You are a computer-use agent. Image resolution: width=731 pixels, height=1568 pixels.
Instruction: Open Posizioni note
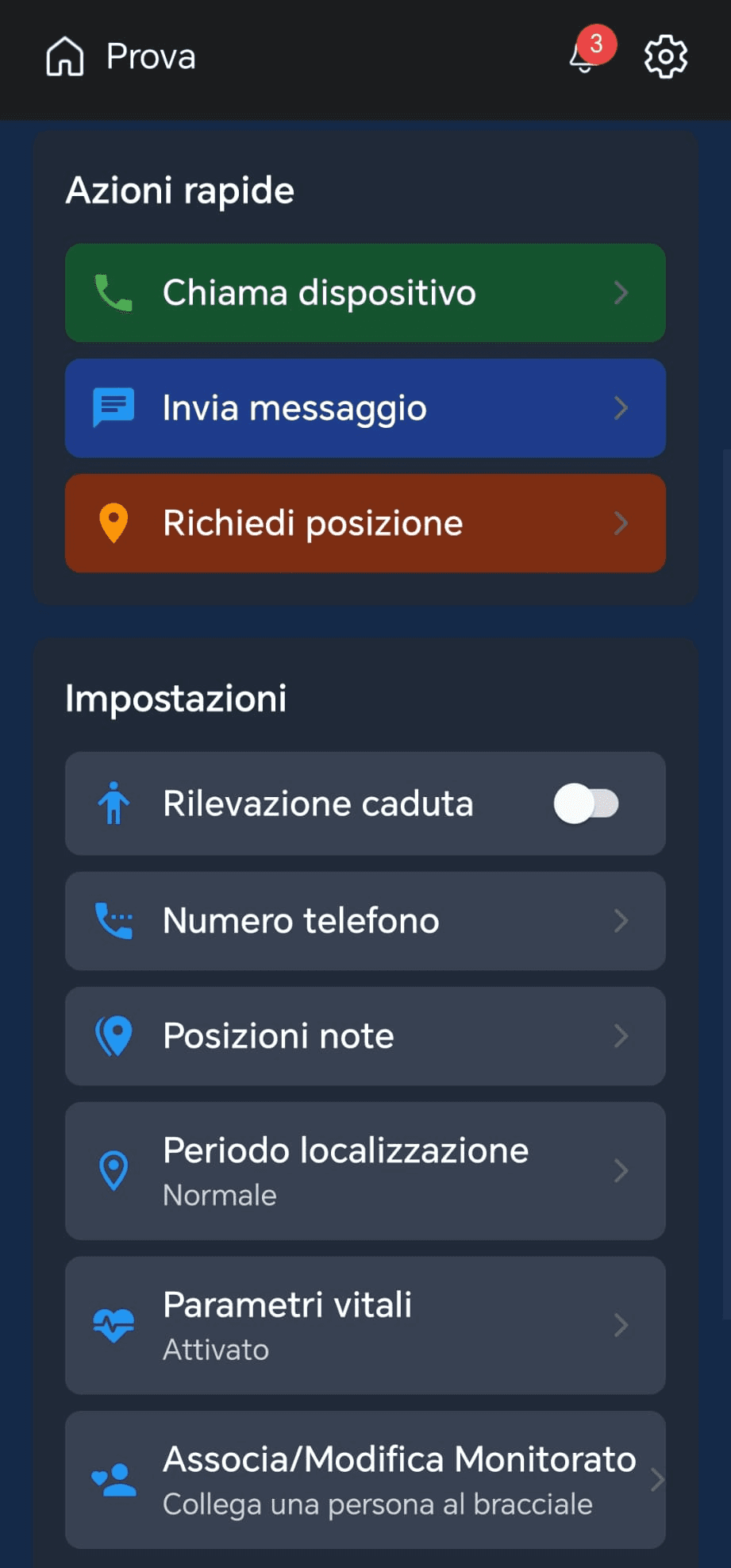pyautogui.click(x=365, y=1036)
